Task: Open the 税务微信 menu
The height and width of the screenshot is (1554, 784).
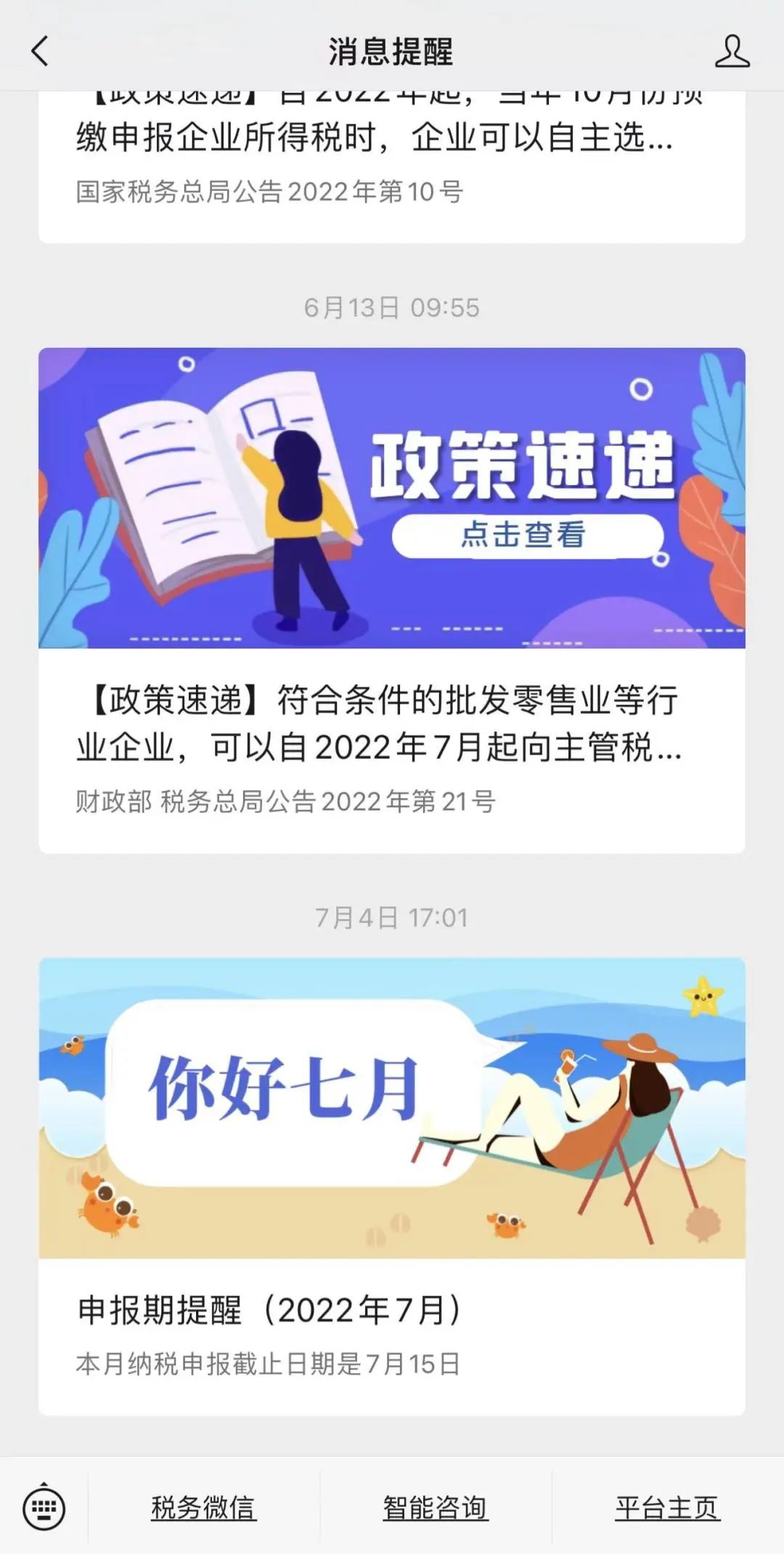Action: tap(203, 1508)
